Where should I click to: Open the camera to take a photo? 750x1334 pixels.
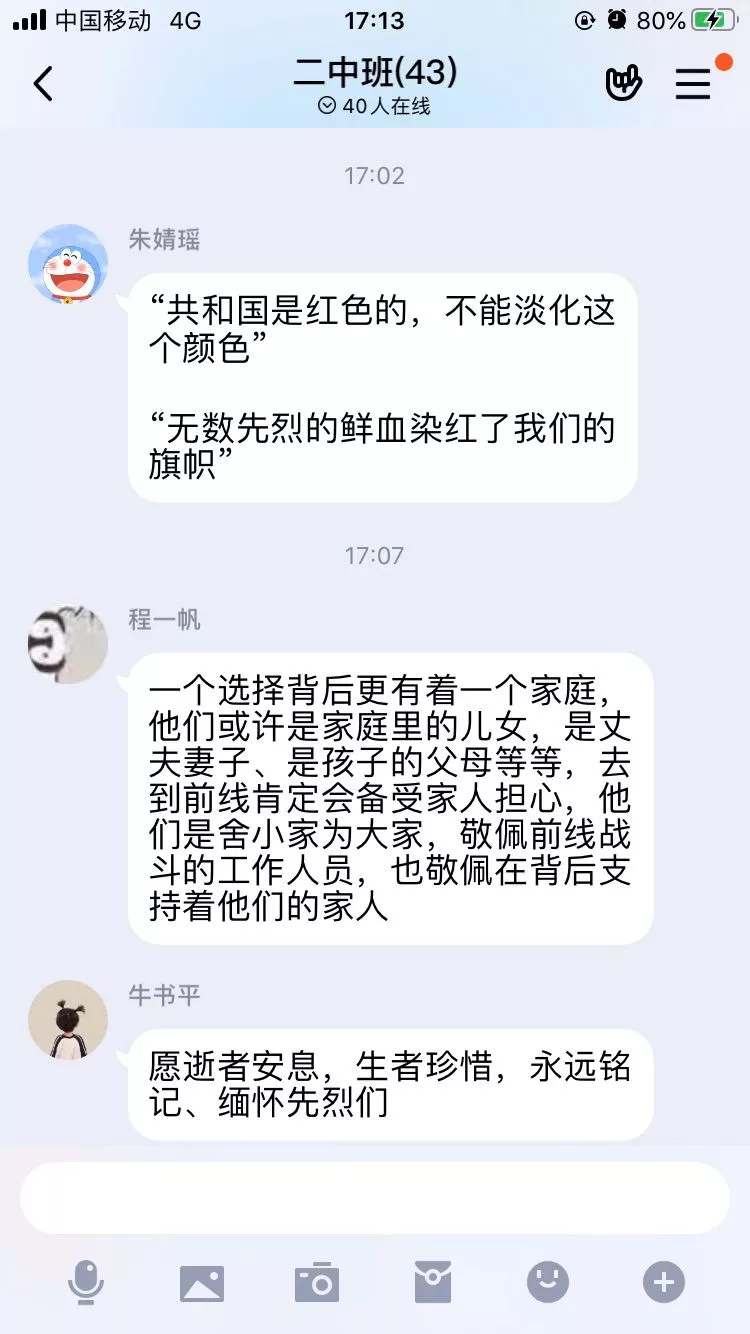pos(317,1282)
